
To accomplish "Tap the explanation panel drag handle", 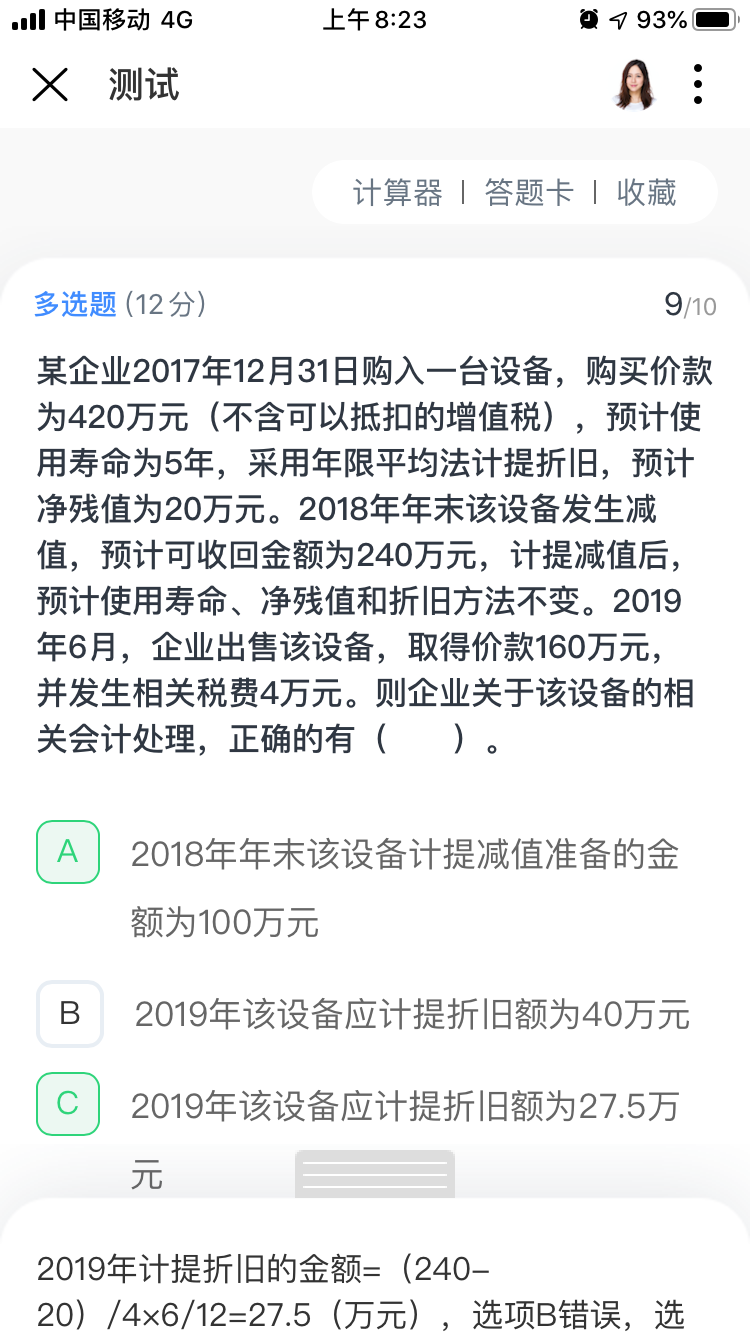I will (375, 1175).
